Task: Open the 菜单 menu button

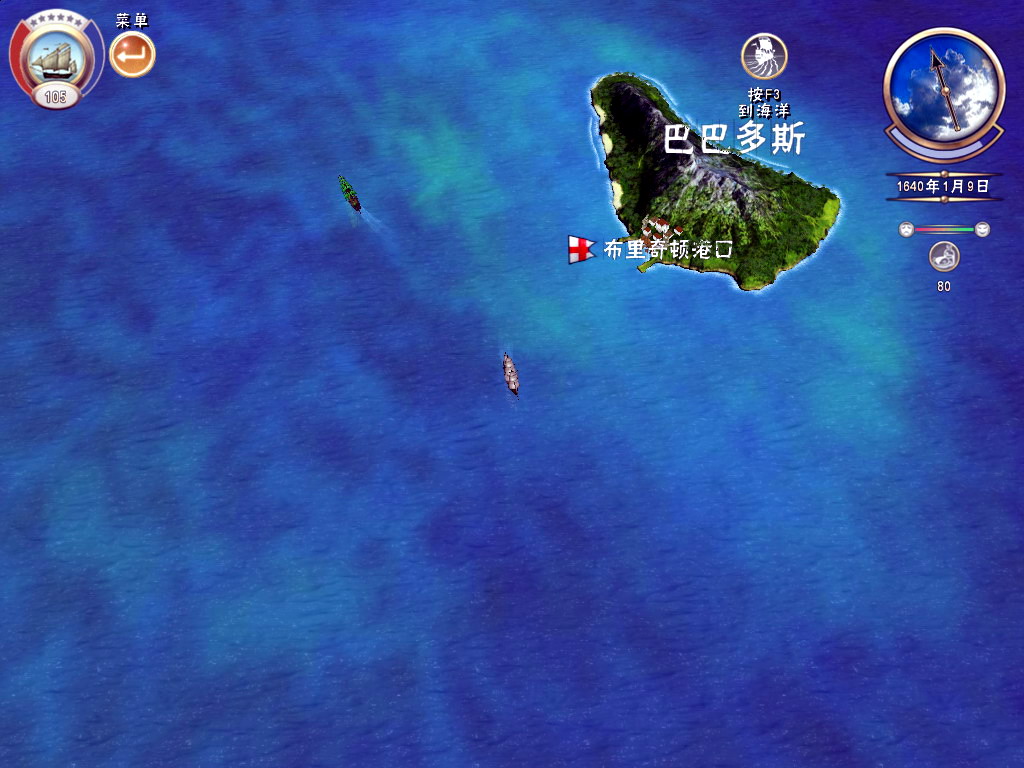Action: tap(132, 54)
